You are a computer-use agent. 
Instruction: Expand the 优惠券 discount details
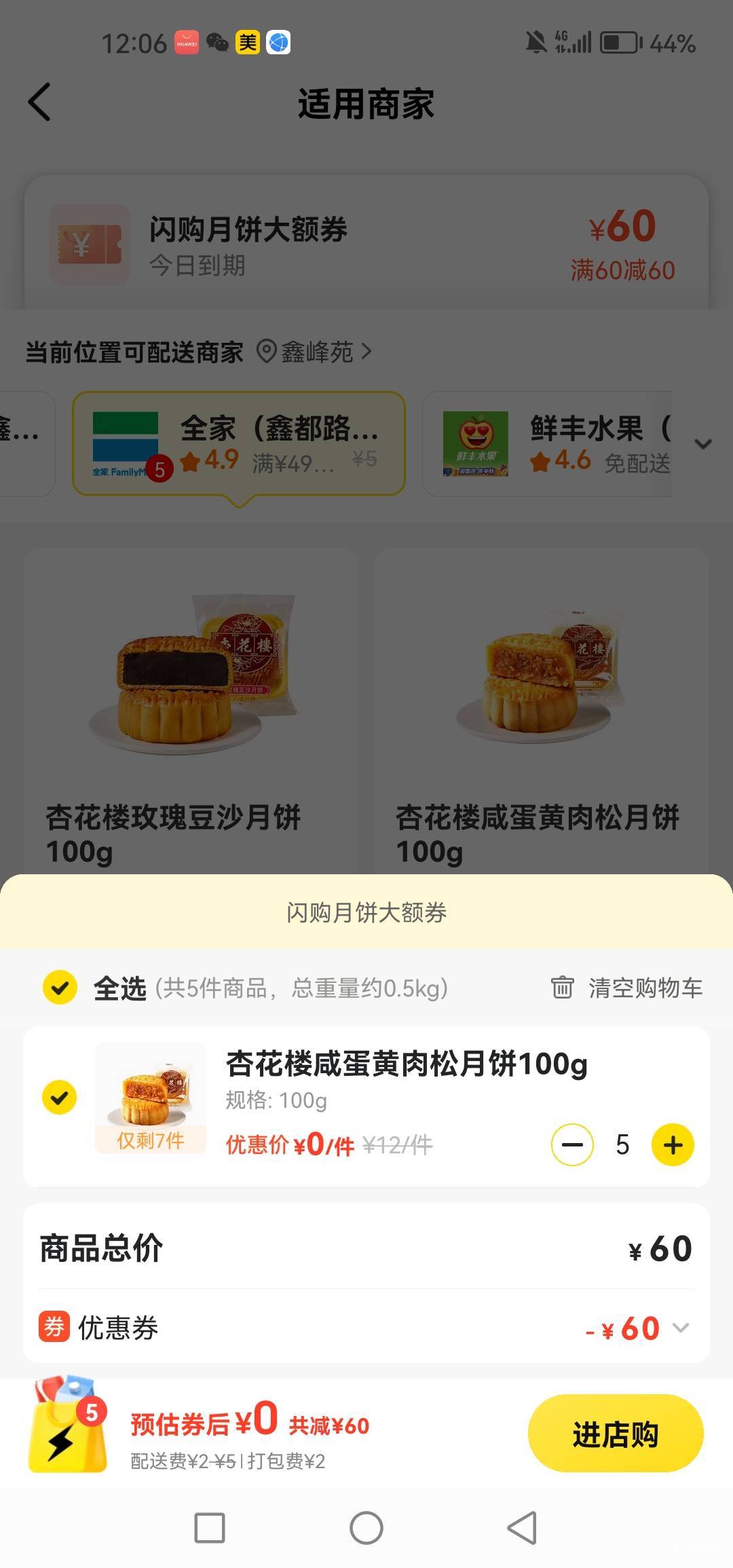pyautogui.click(x=681, y=1328)
